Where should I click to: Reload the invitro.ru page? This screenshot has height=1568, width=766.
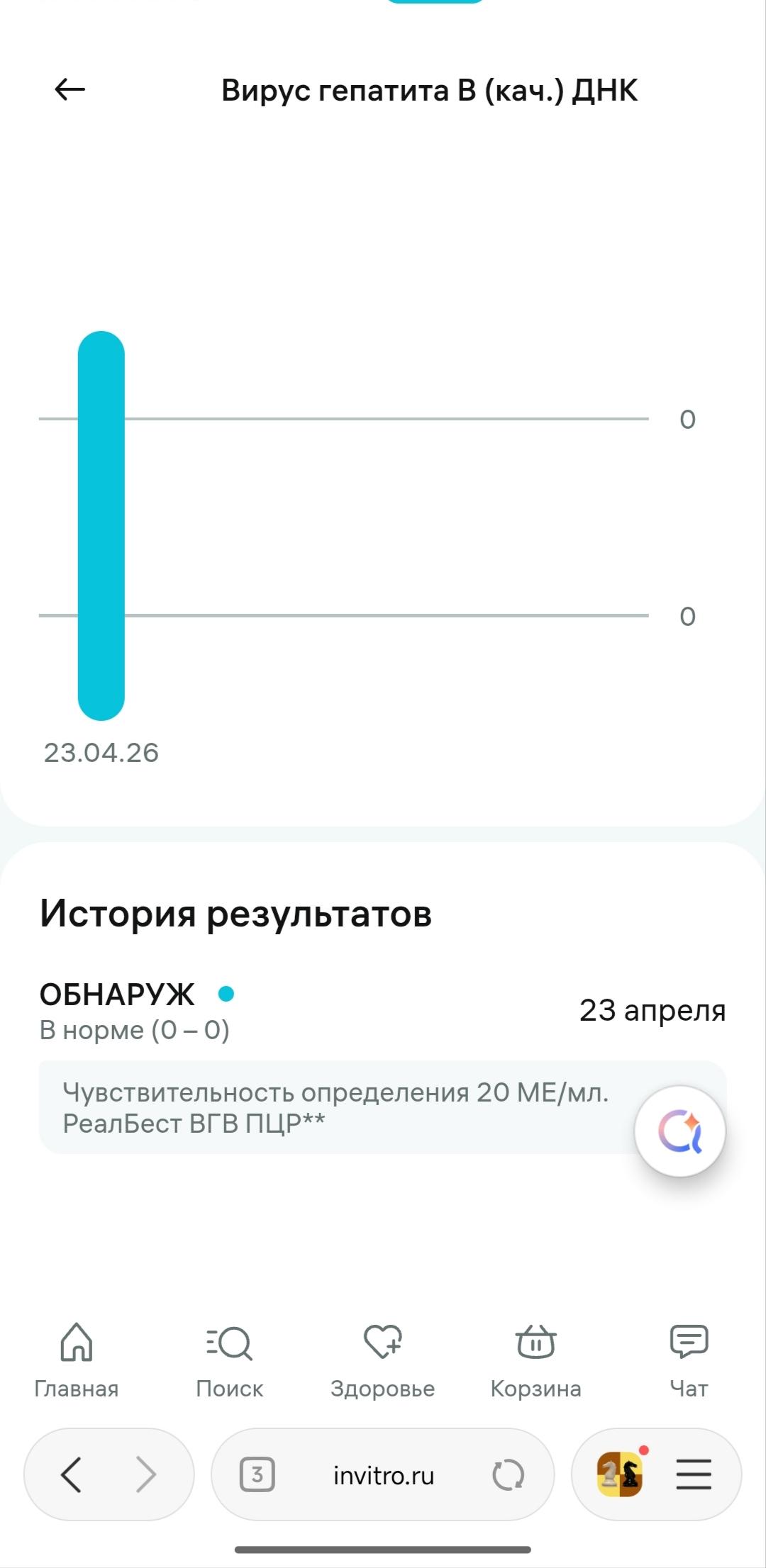[x=508, y=1475]
